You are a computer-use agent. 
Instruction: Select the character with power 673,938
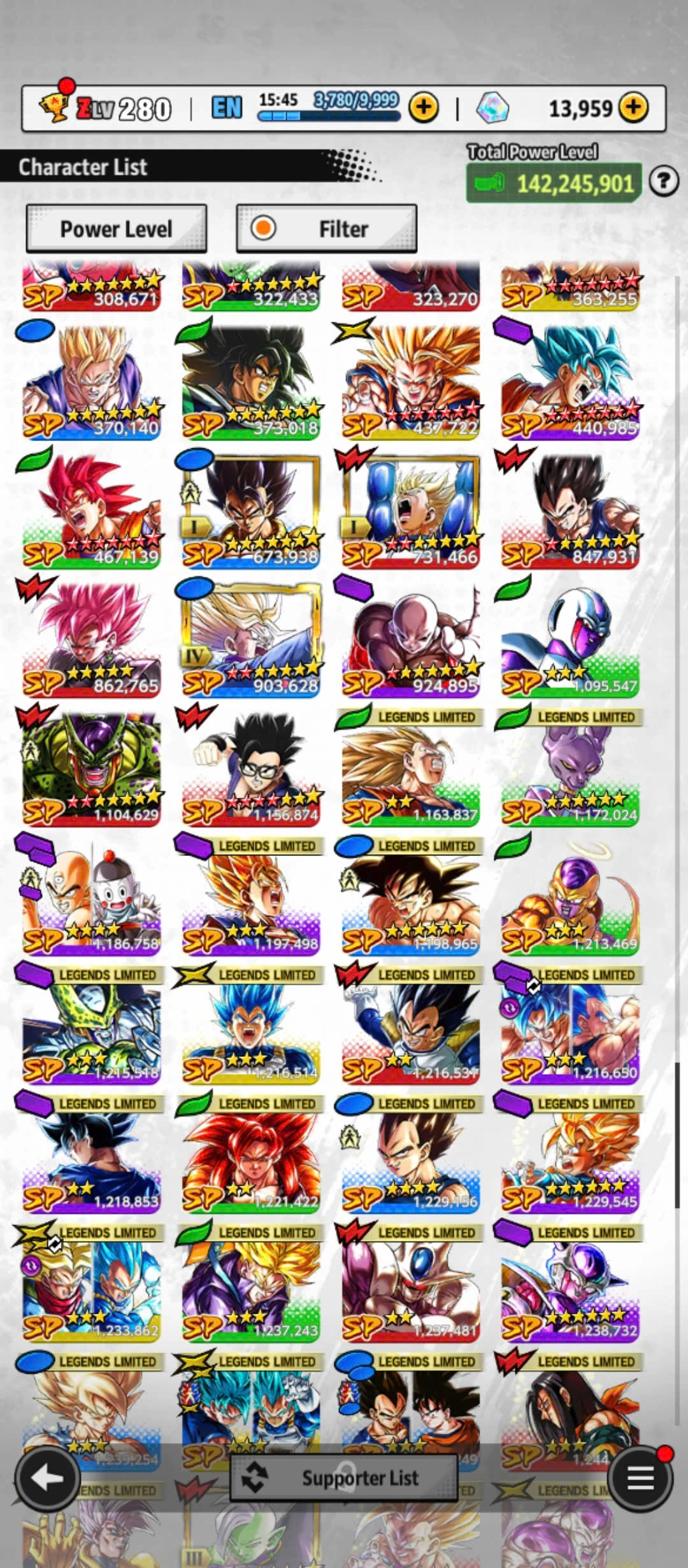tap(251, 511)
